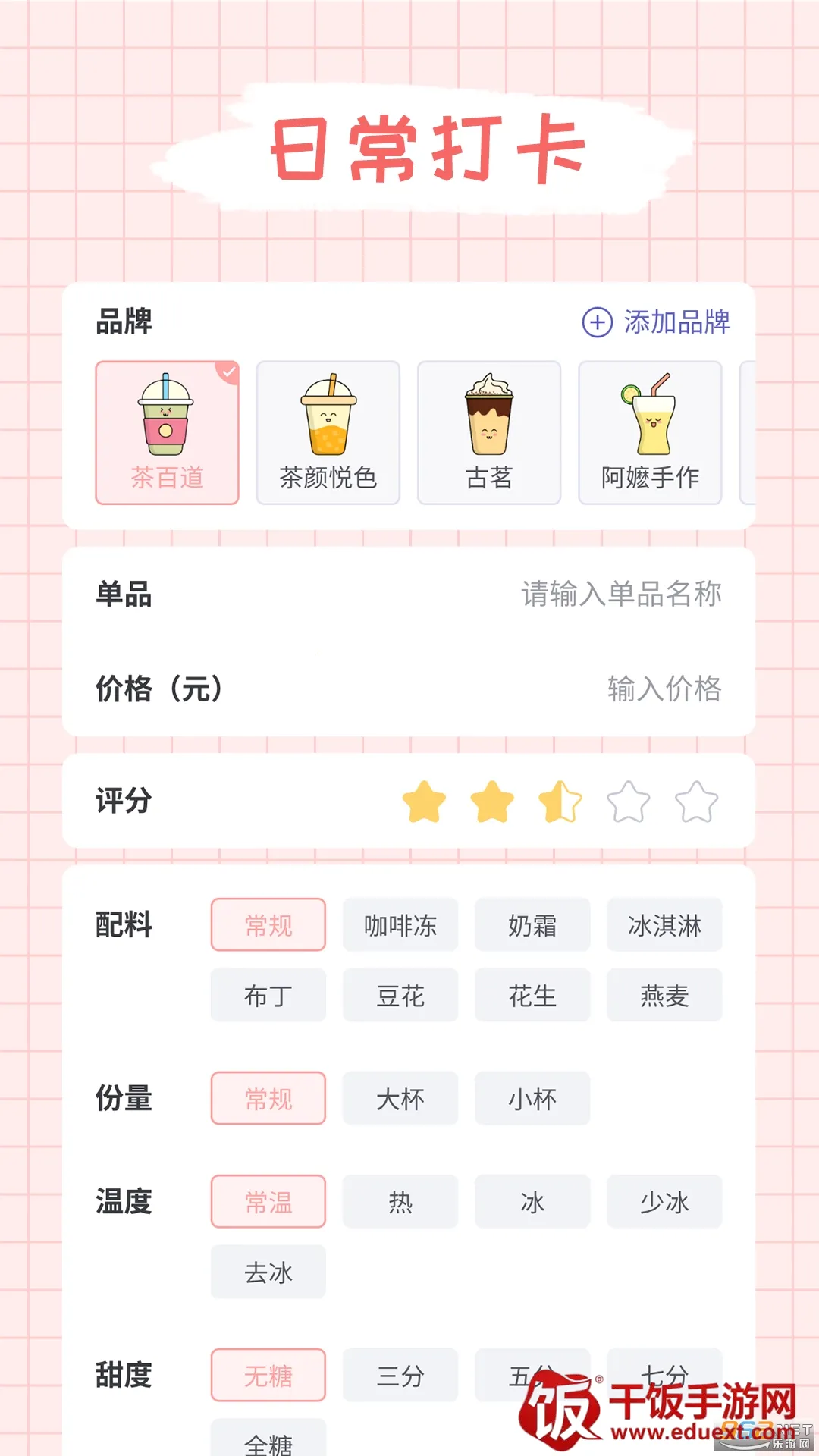This screenshot has height=1456, width=819.
Task: Set the portion size to 大杯
Action: point(400,1098)
